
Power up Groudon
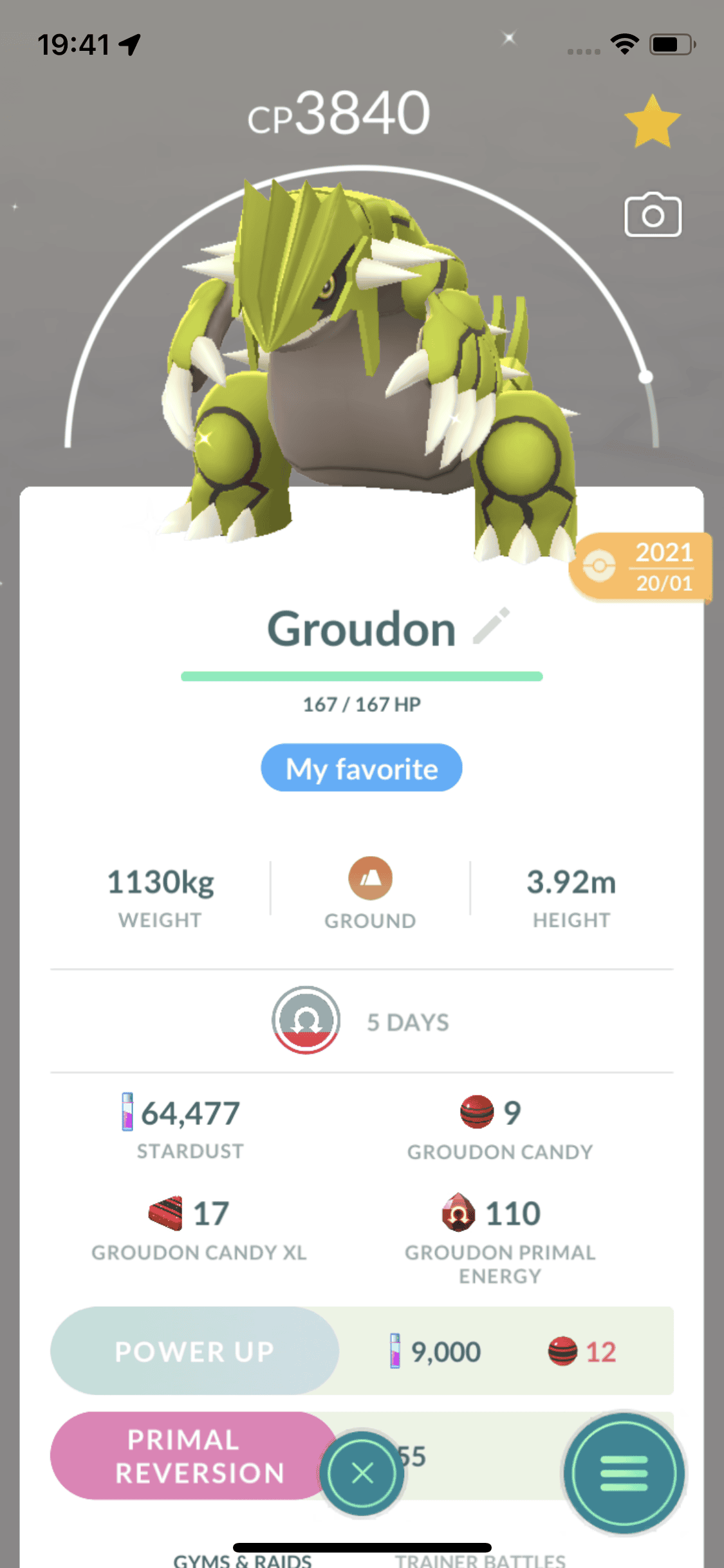pos(194,1351)
